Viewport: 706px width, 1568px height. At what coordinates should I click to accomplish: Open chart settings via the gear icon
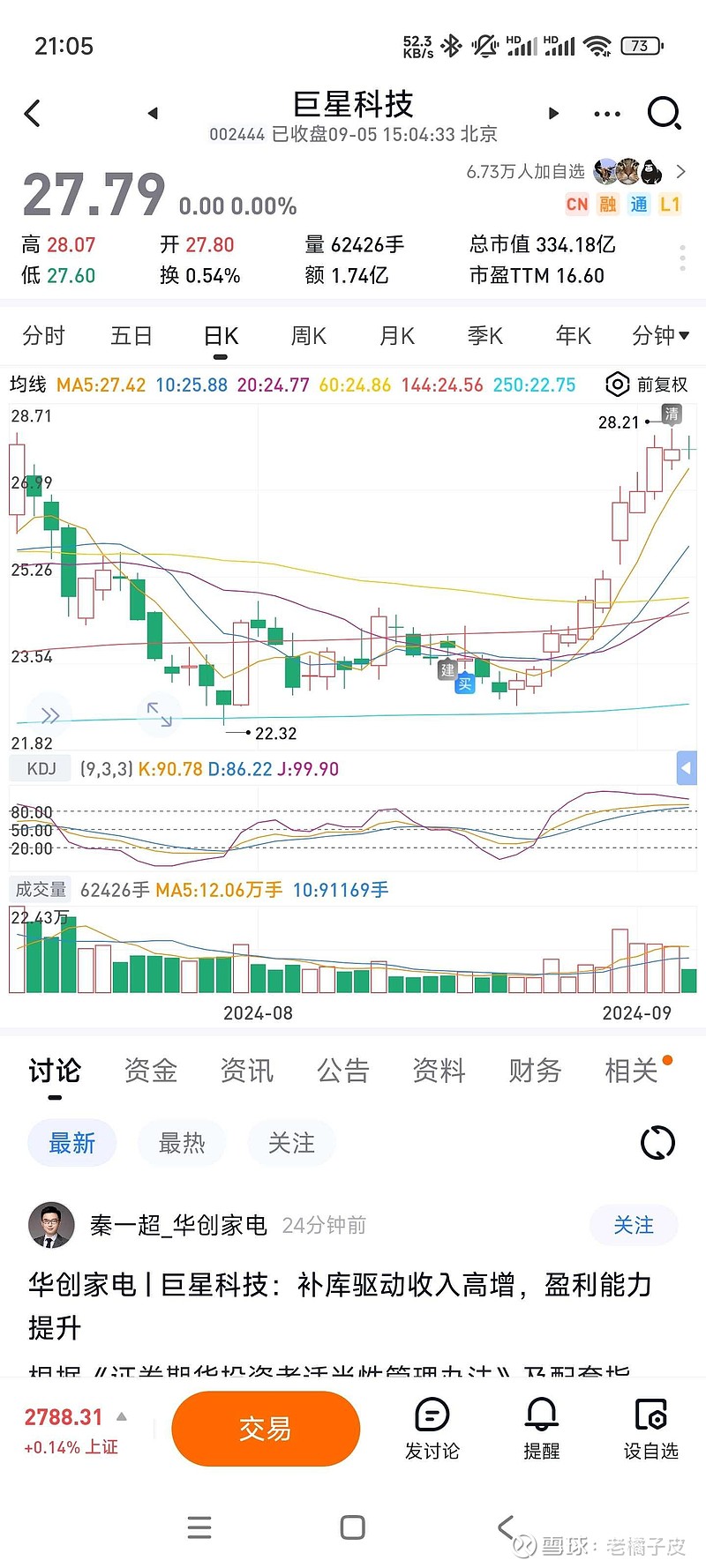click(x=618, y=384)
